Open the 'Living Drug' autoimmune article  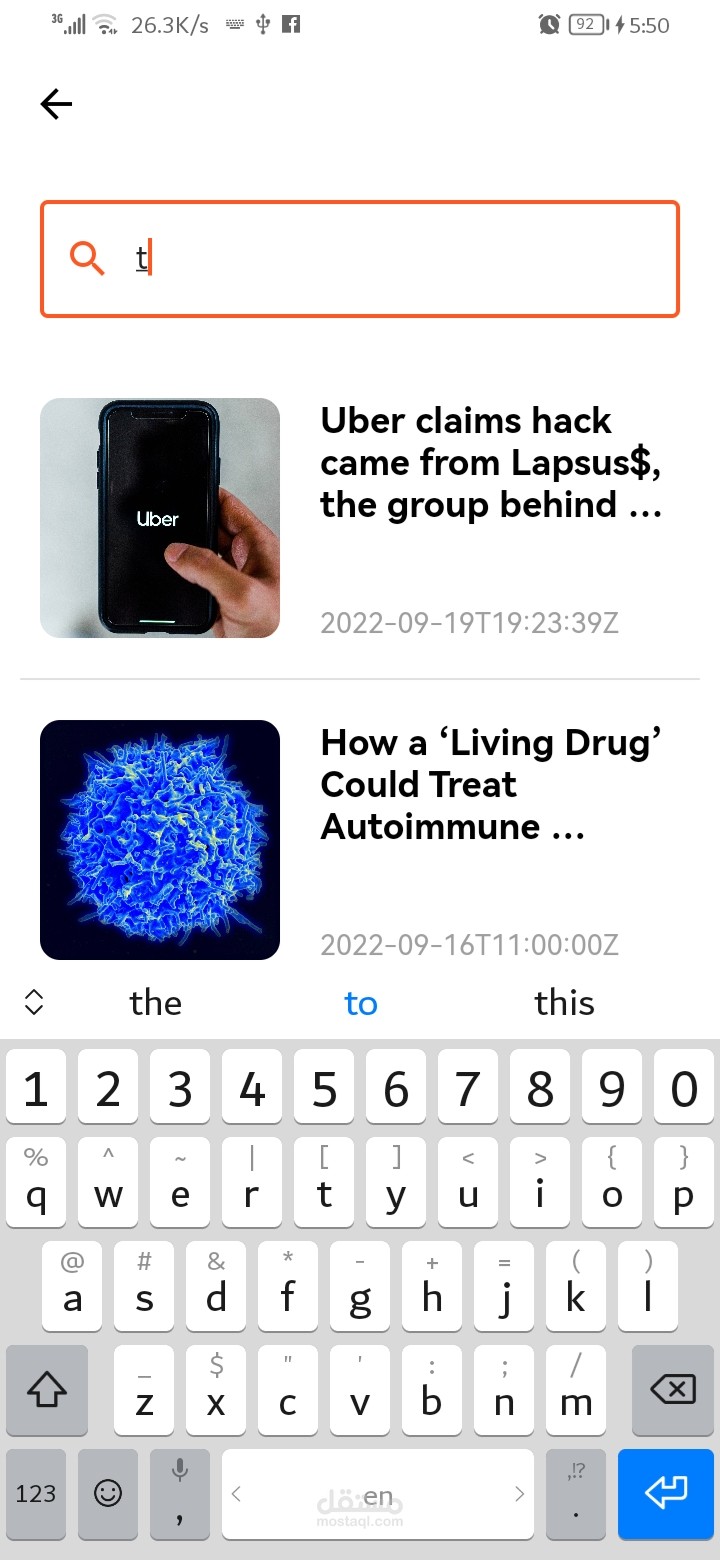click(x=490, y=785)
